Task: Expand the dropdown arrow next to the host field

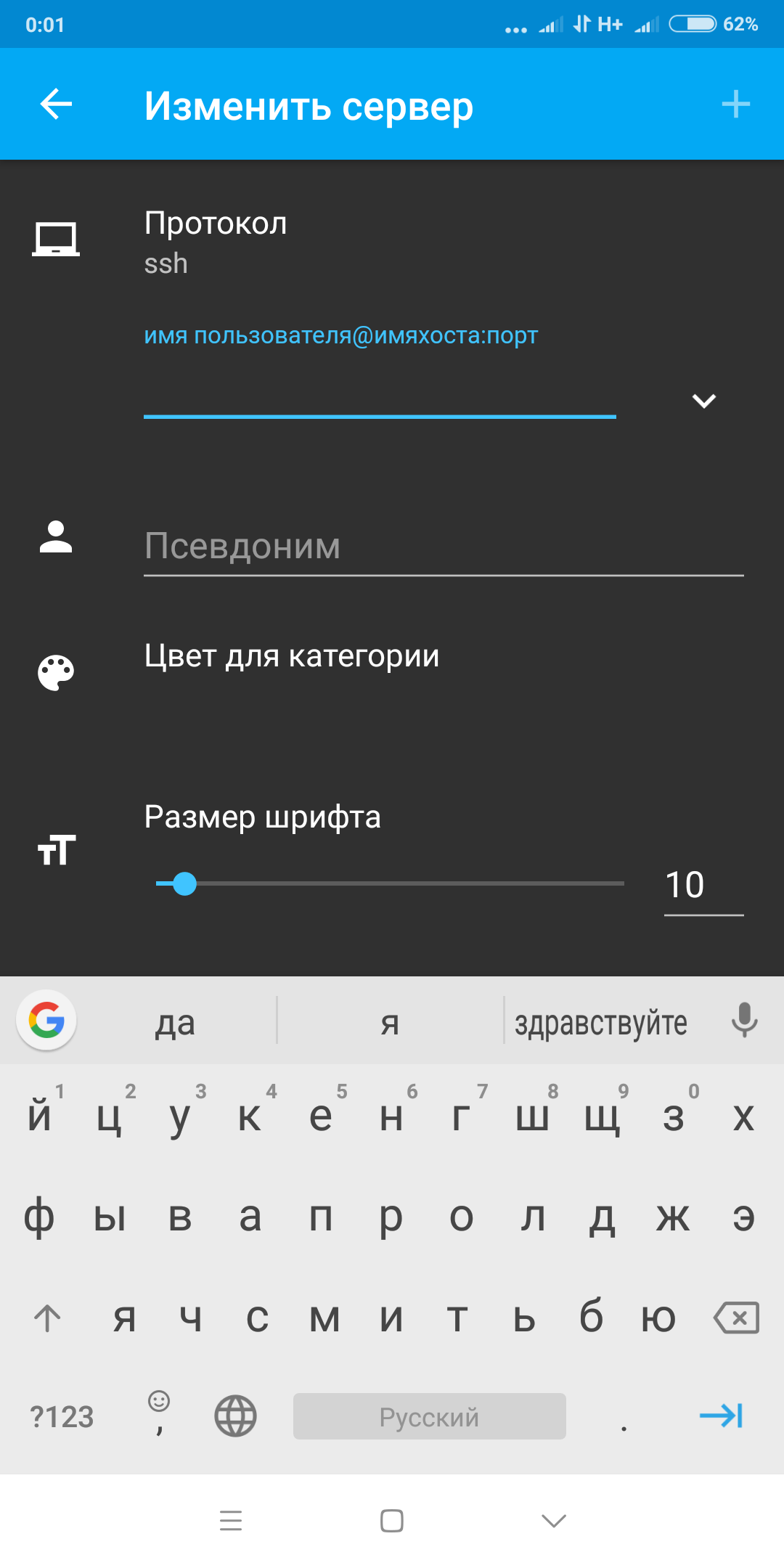Action: (703, 401)
